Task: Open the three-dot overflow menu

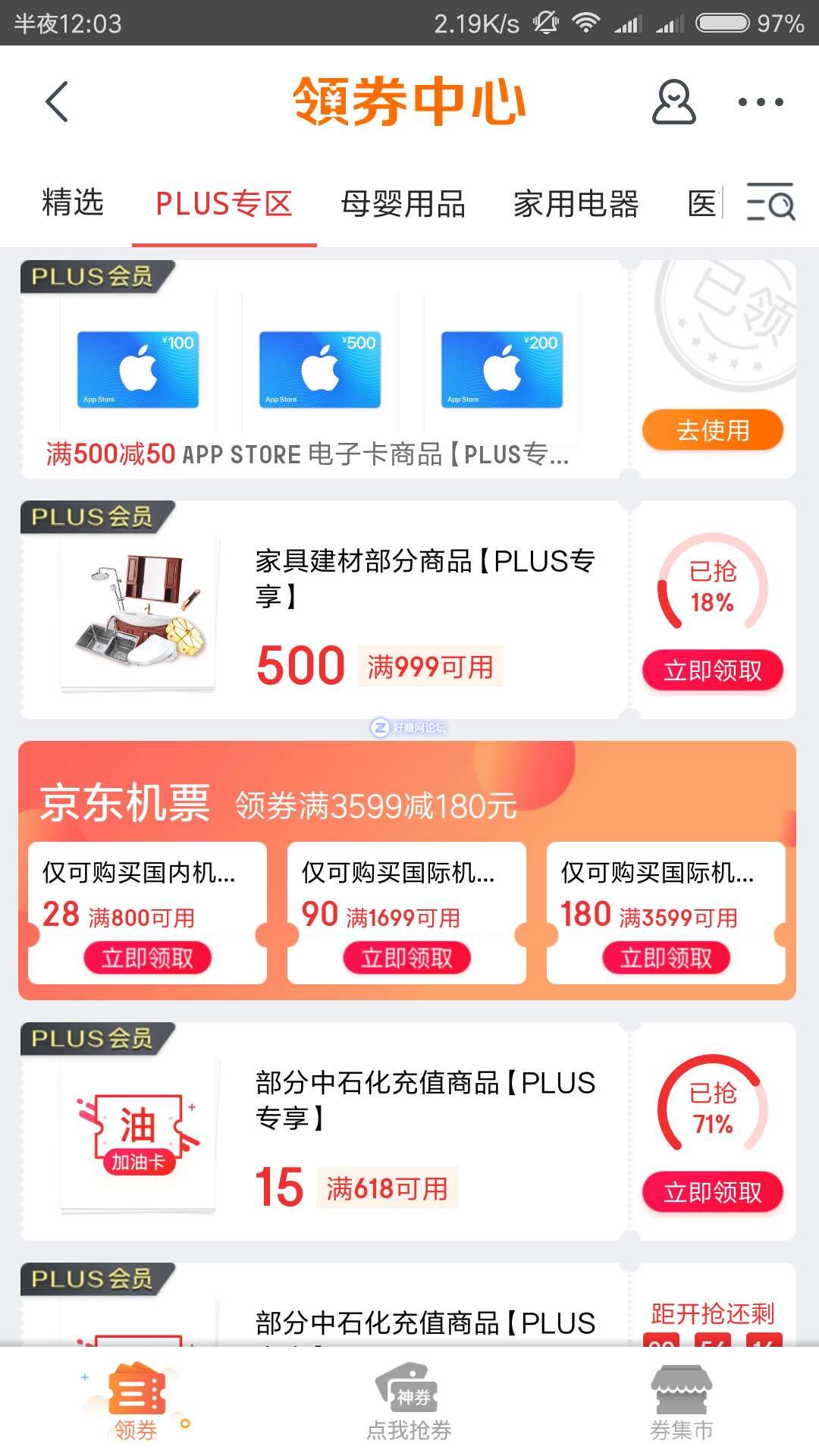Action: pos(761,102)
